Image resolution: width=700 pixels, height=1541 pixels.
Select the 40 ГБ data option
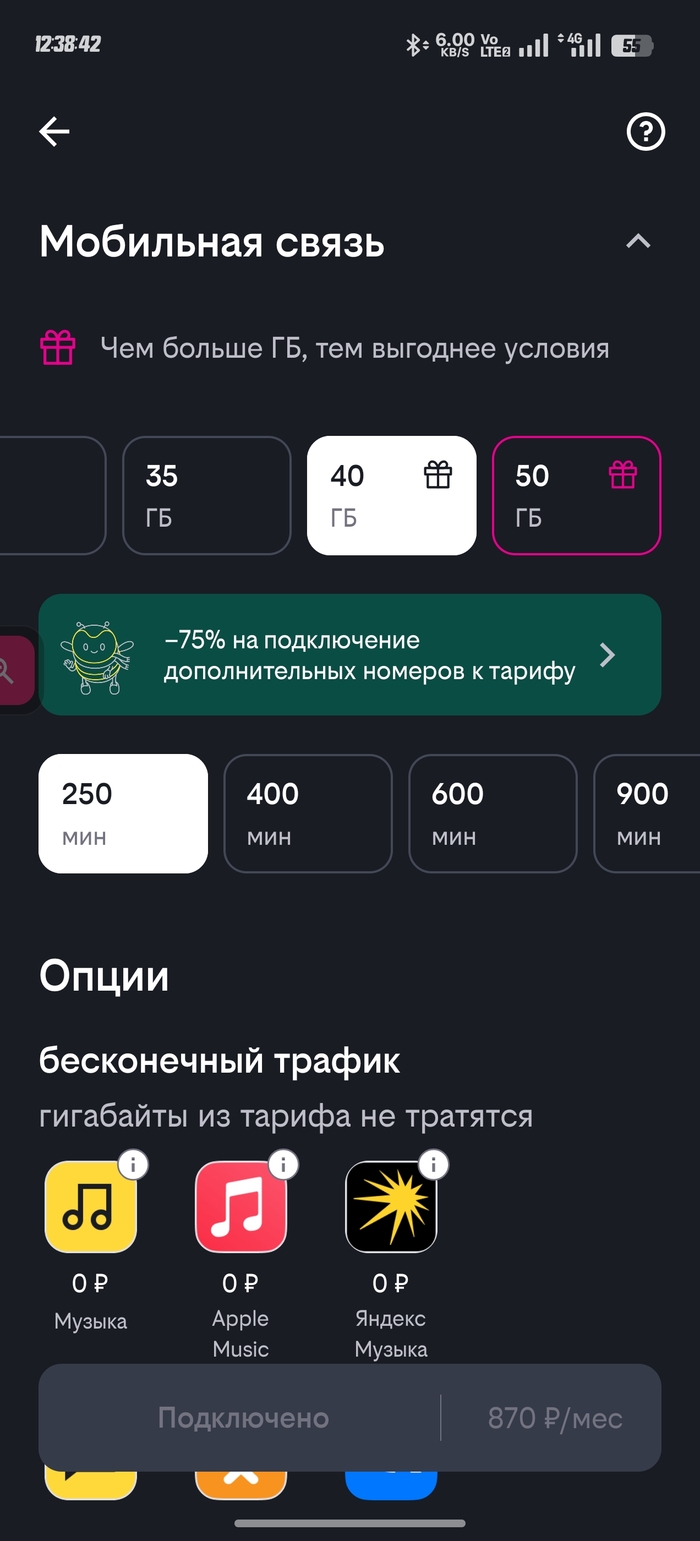(391, 495)
